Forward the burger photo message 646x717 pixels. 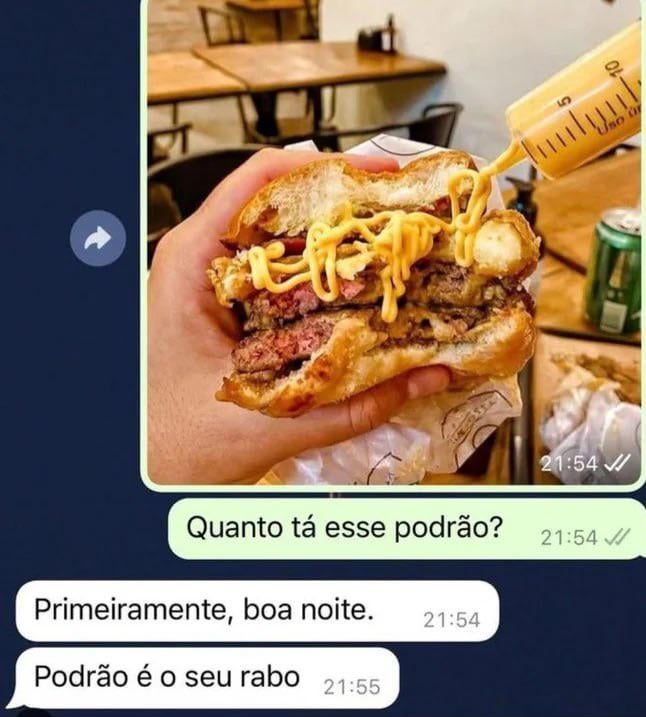point(98,239)
